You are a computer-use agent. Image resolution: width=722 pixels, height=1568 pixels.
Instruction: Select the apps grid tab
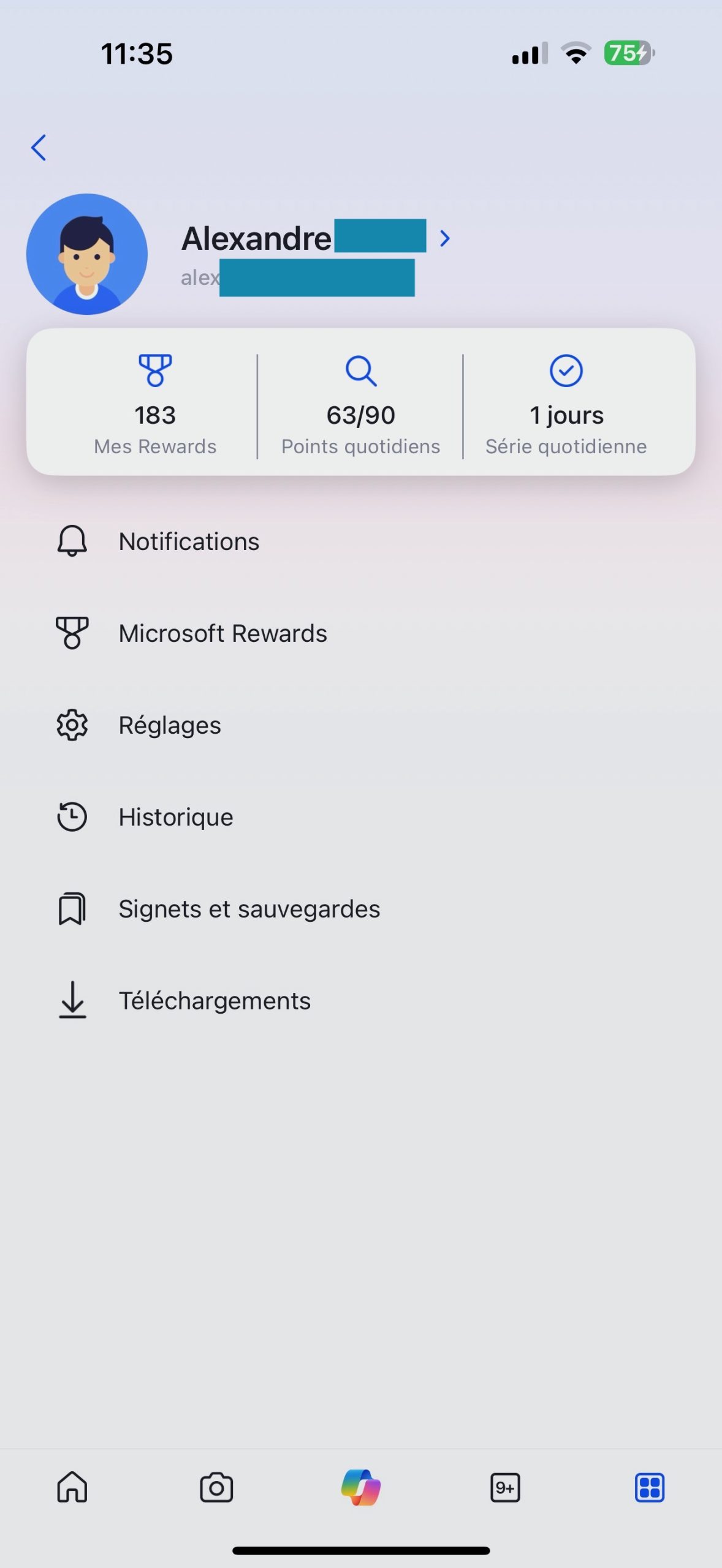(x=650, y=1487)
